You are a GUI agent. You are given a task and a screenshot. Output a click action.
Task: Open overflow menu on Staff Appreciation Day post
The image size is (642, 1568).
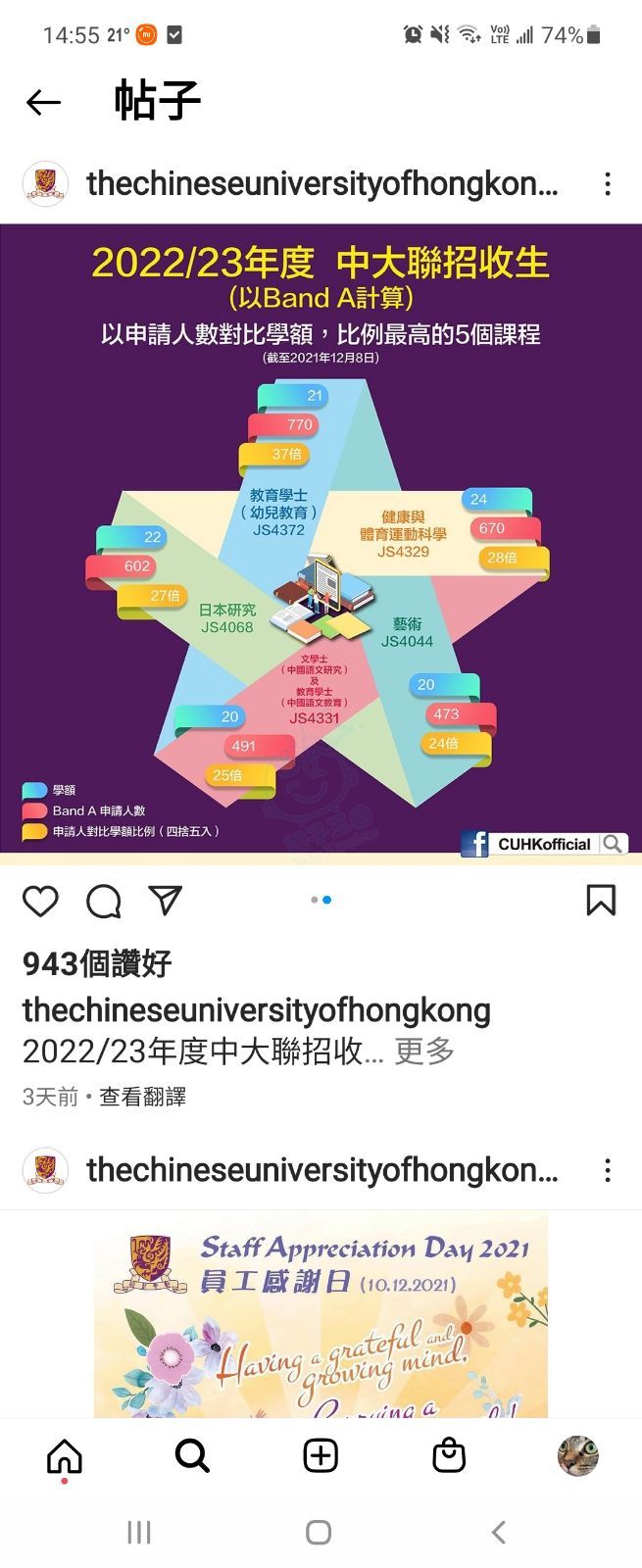click(608, 1170)
